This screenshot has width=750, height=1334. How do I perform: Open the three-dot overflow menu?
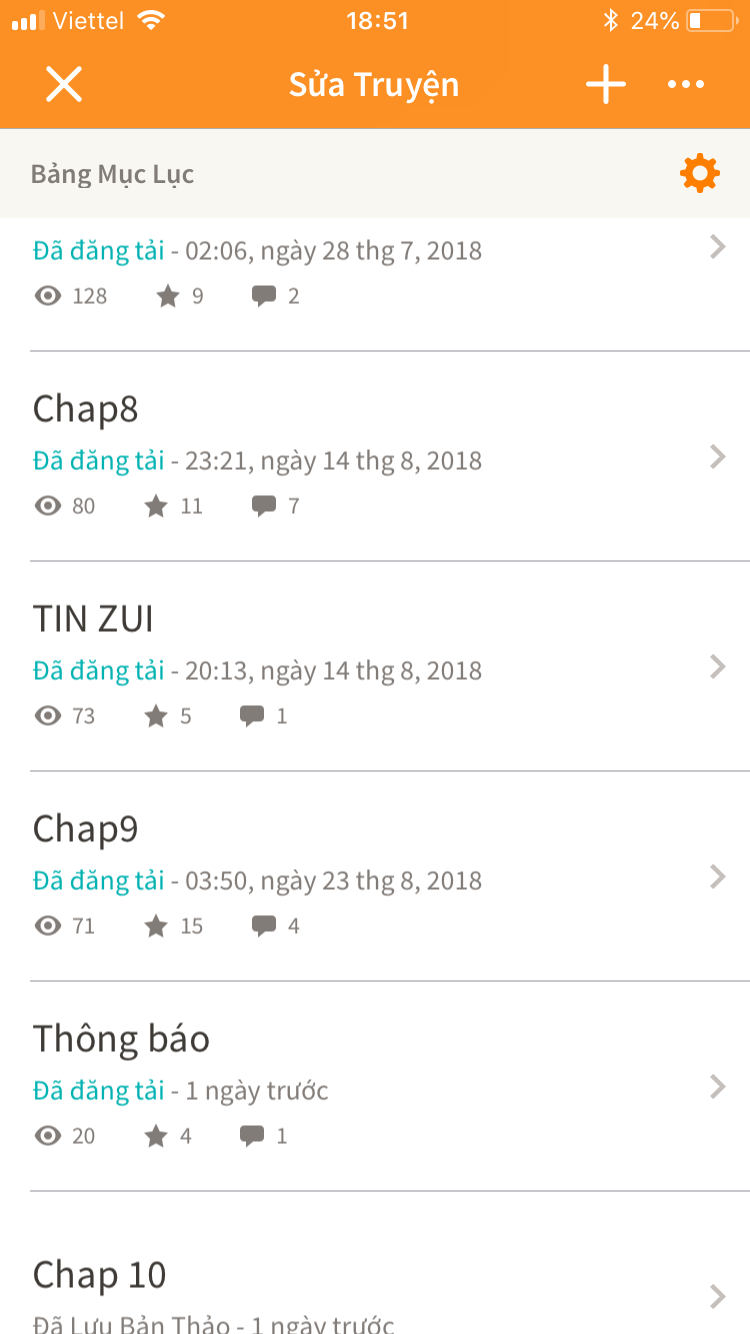[x=686, y=85]
